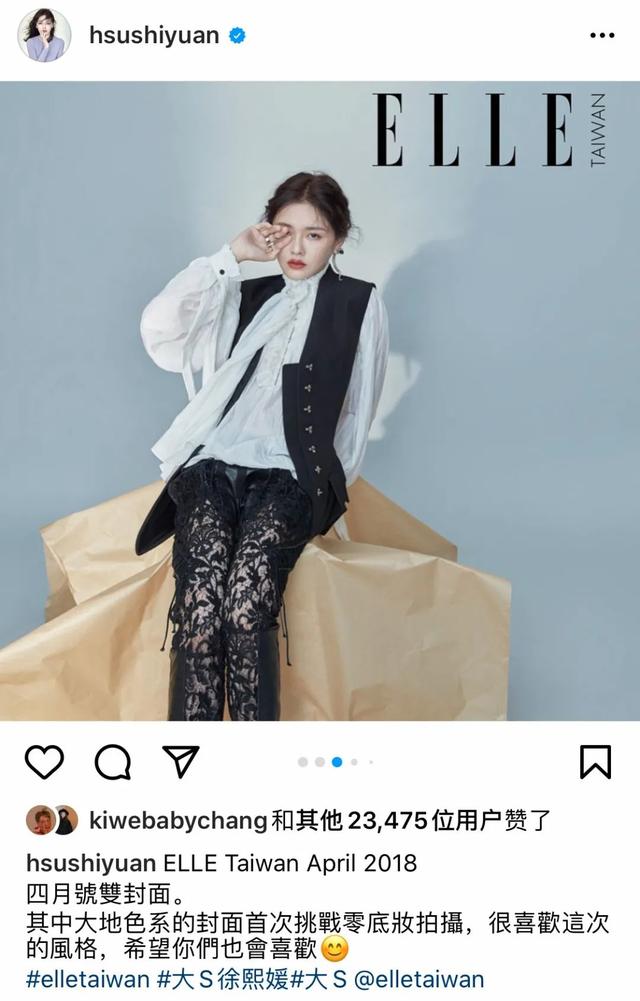Open the three-dot options menu

[602, 36]
